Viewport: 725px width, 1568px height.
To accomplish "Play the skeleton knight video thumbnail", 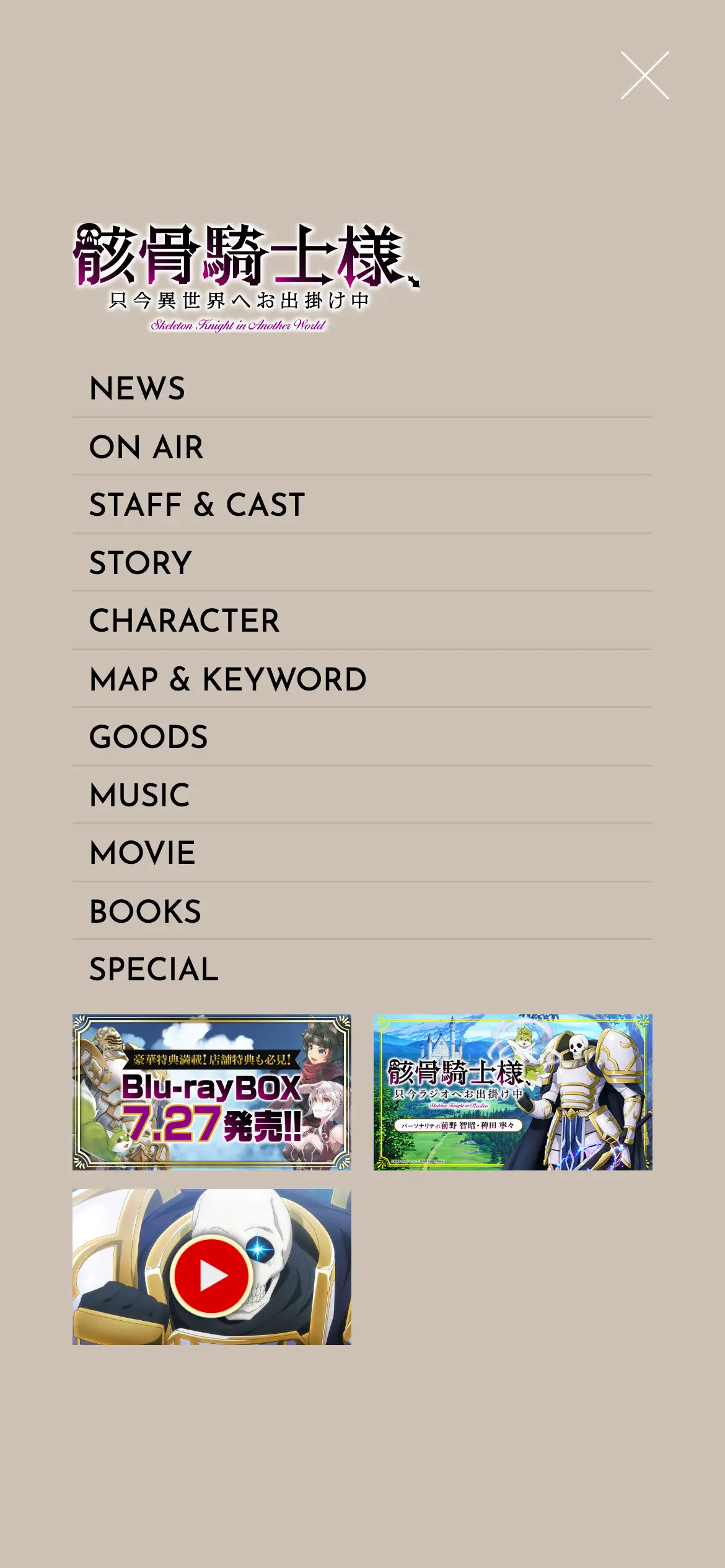I will pos(211,1267).
